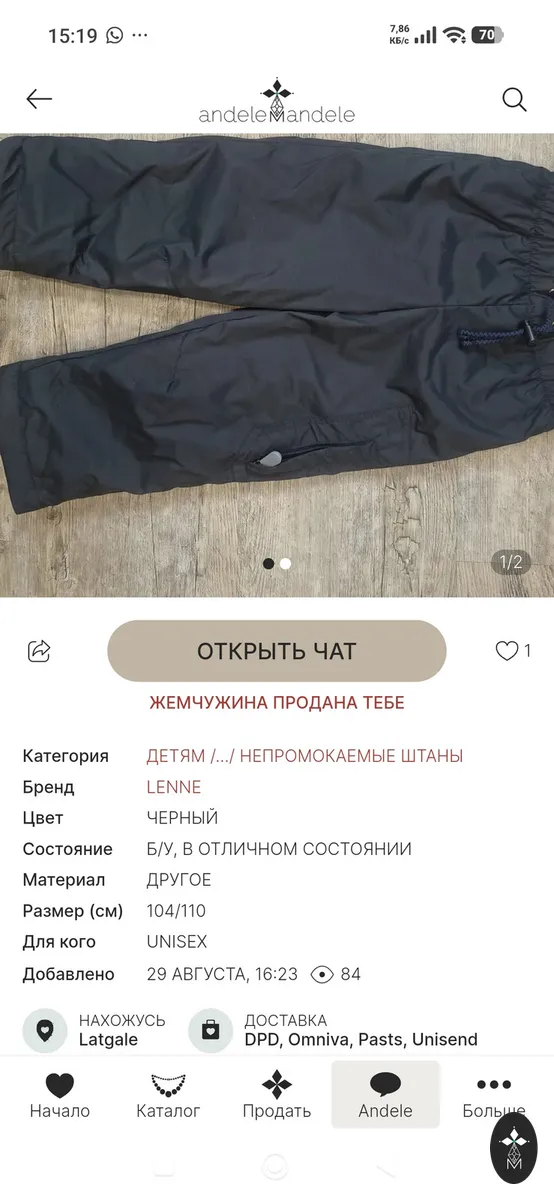This screenshot has height=1200, width=554.
Task: Go back using the top arrow
Action: (39, 98)
